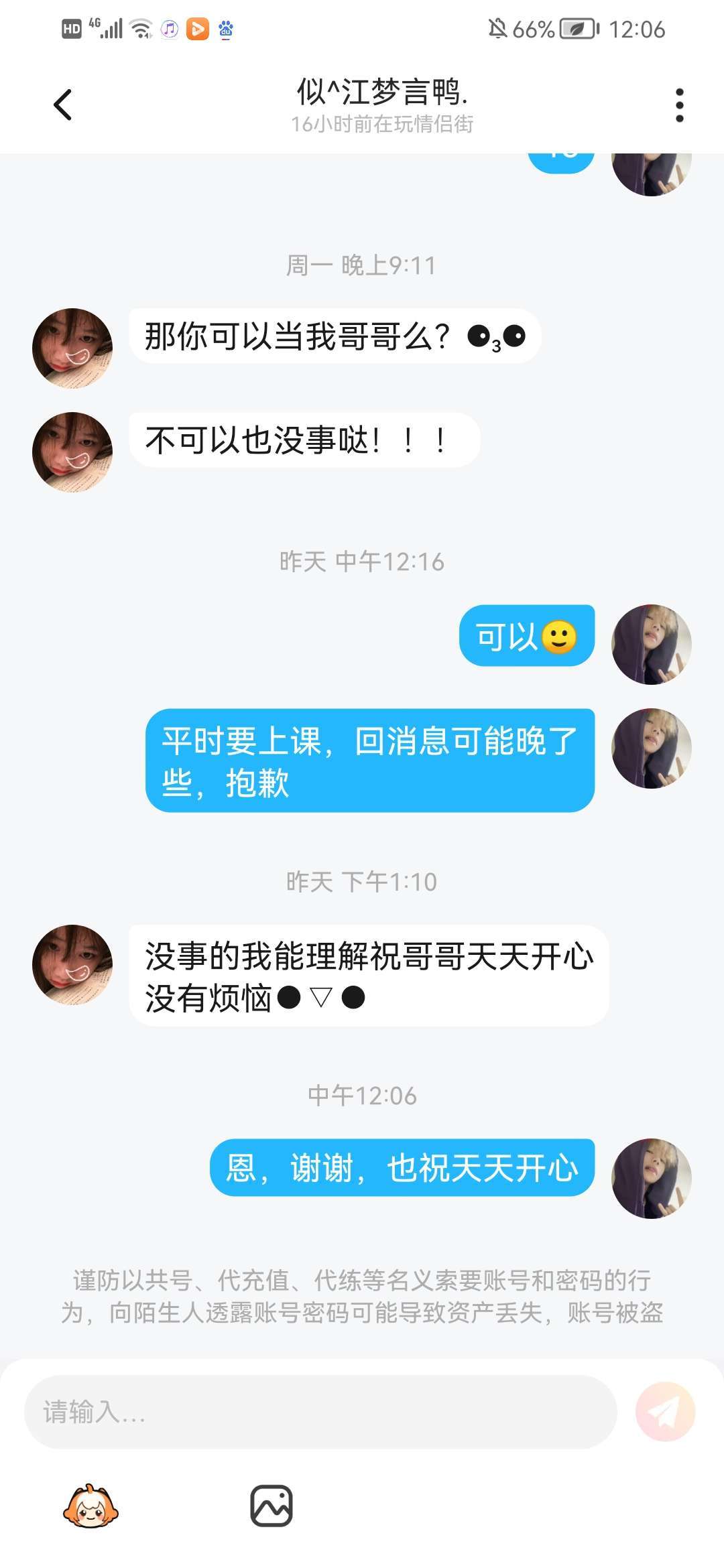This screenshot has height=1568, width=724.
Task: Send the message with the paper plane
Action: (x=665, y=1411)
